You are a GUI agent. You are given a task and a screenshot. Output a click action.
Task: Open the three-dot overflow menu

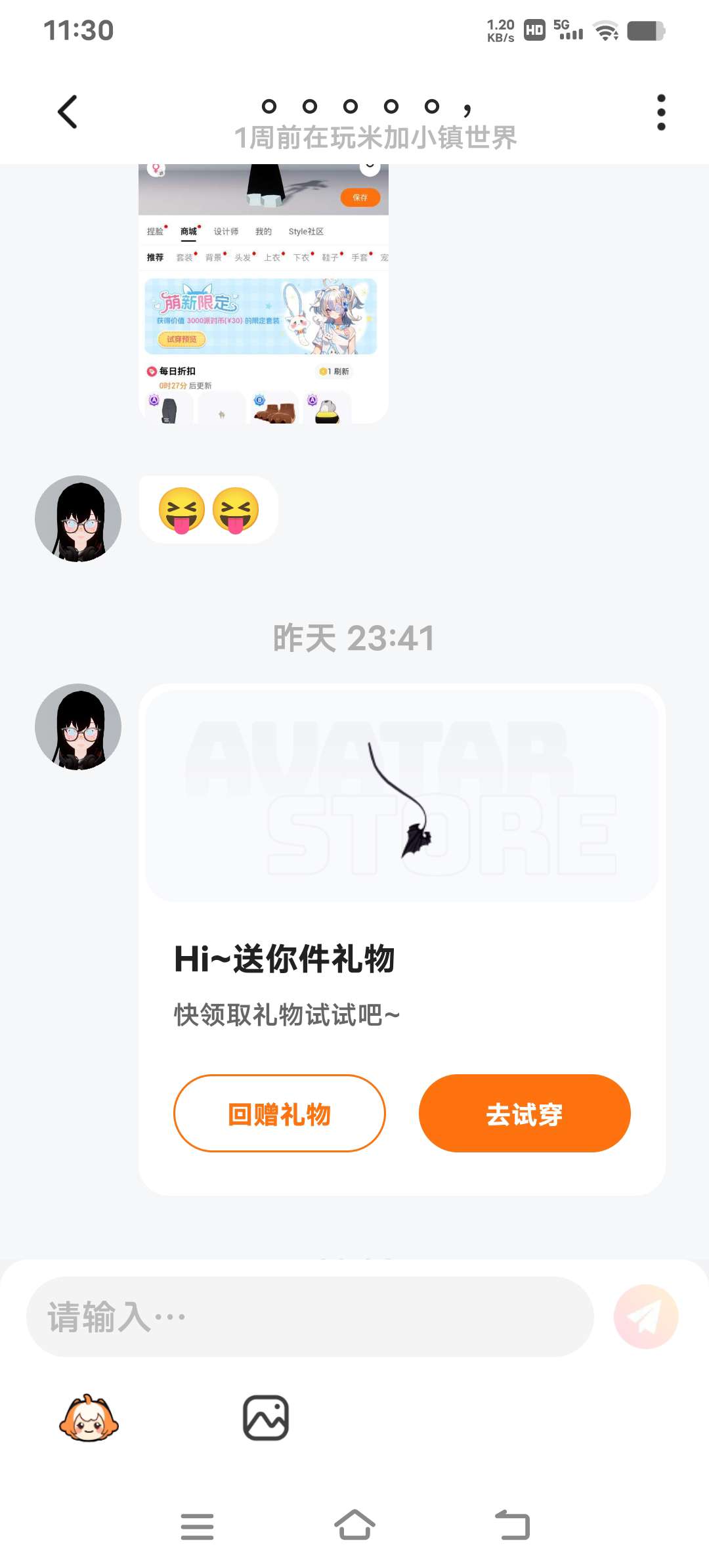point(660,112)
